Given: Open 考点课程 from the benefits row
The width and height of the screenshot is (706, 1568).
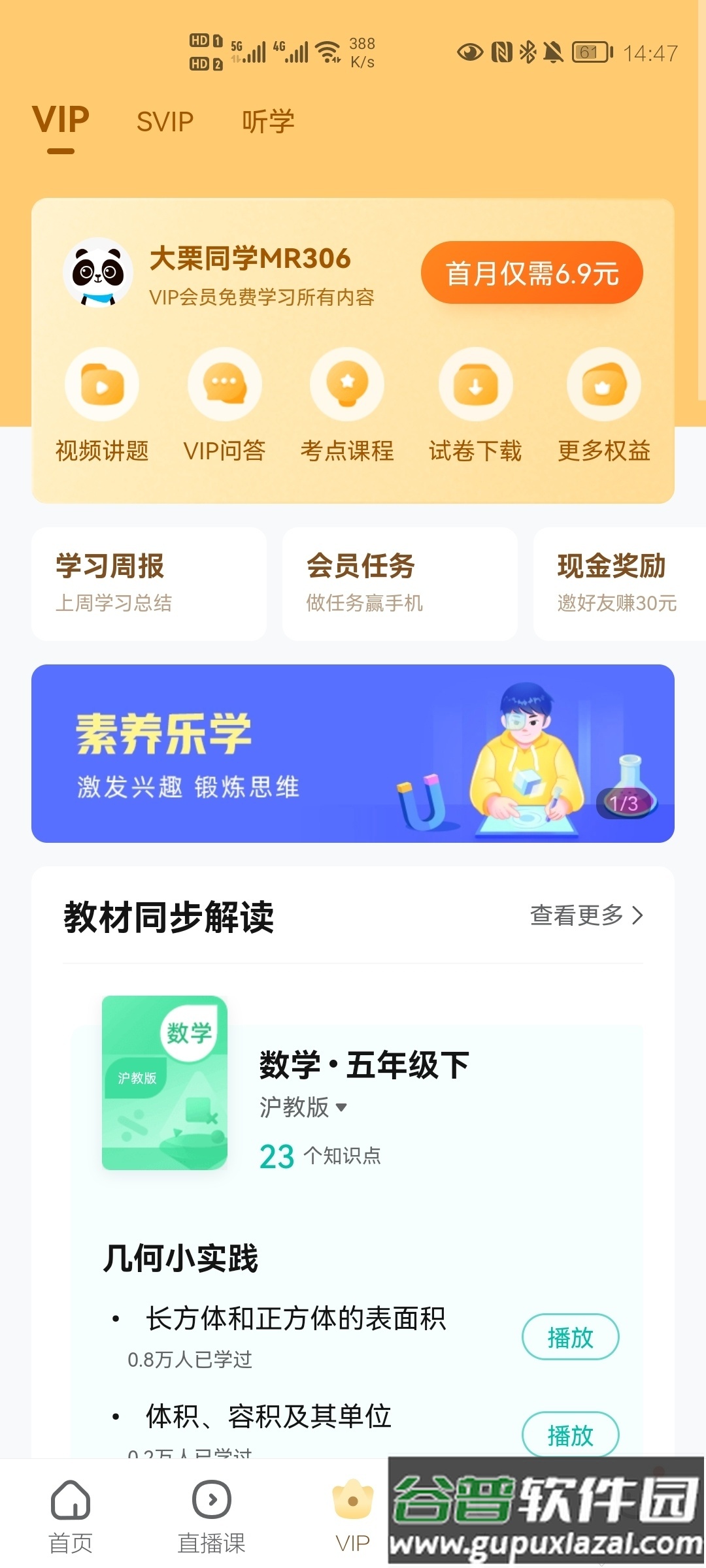Looking at the screenshot, I should 348,384.
